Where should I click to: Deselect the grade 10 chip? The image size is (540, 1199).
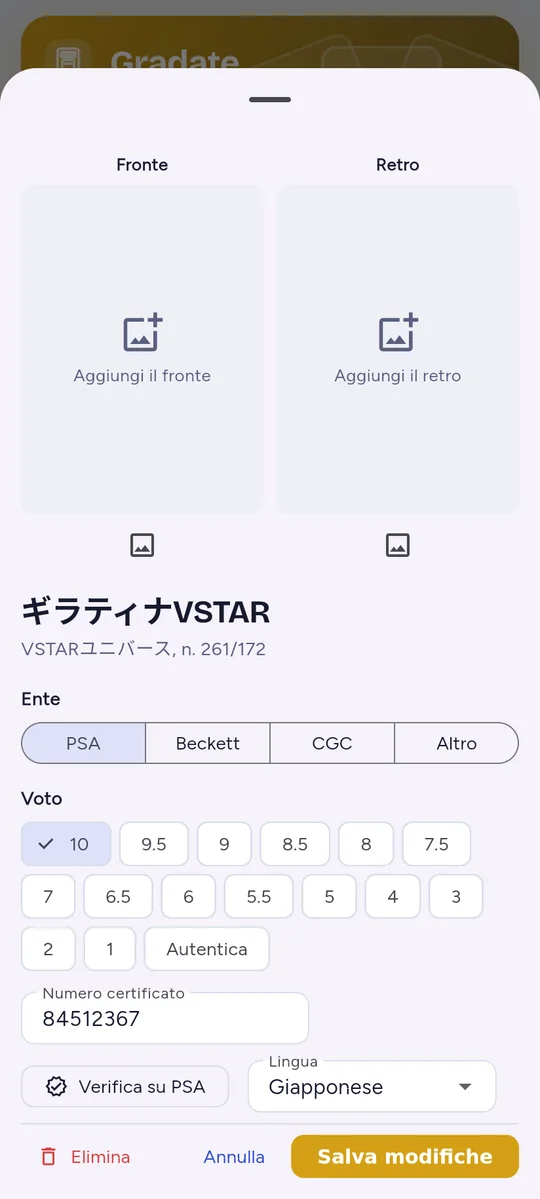tap(66, 844)
